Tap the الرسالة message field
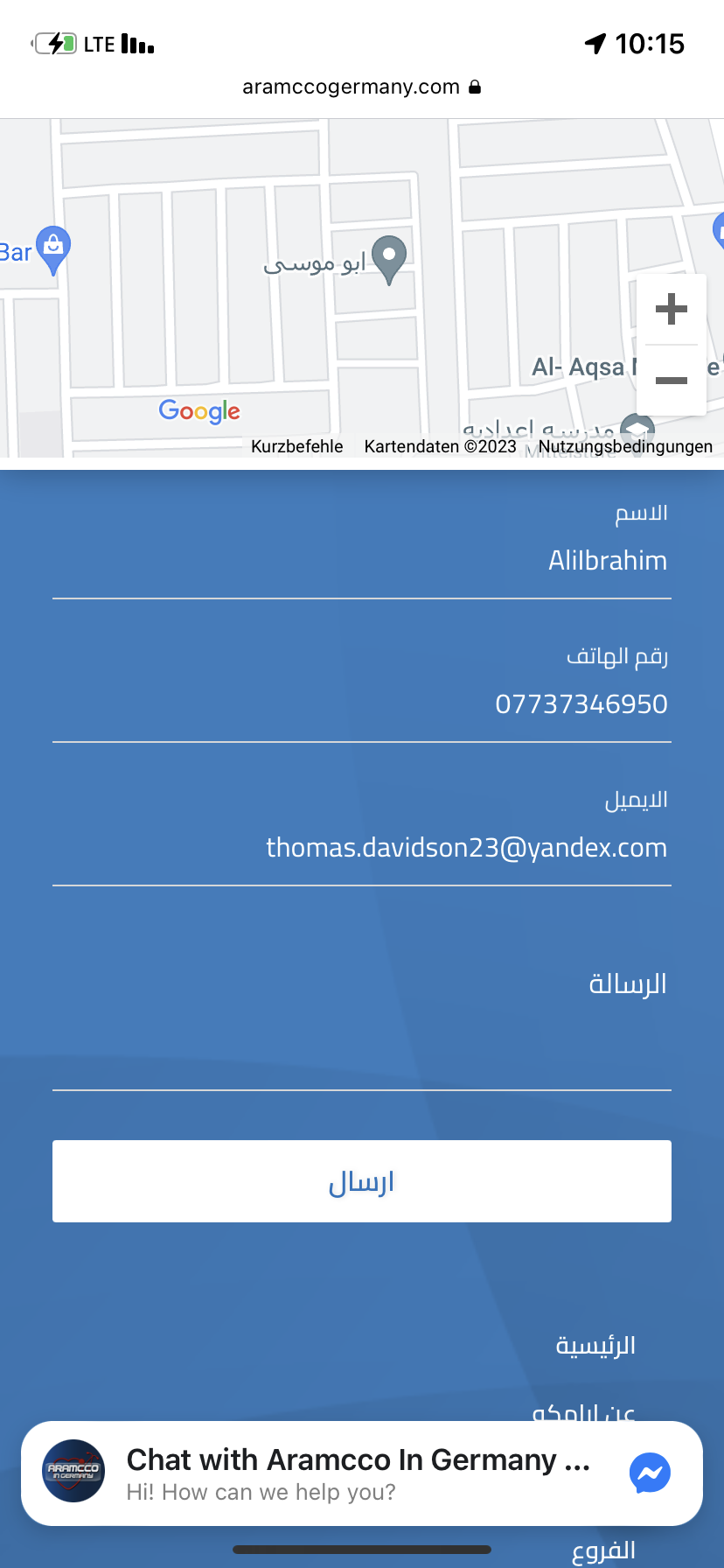The height and width of the screenshot is (1568, 724). coord(362,1015)
